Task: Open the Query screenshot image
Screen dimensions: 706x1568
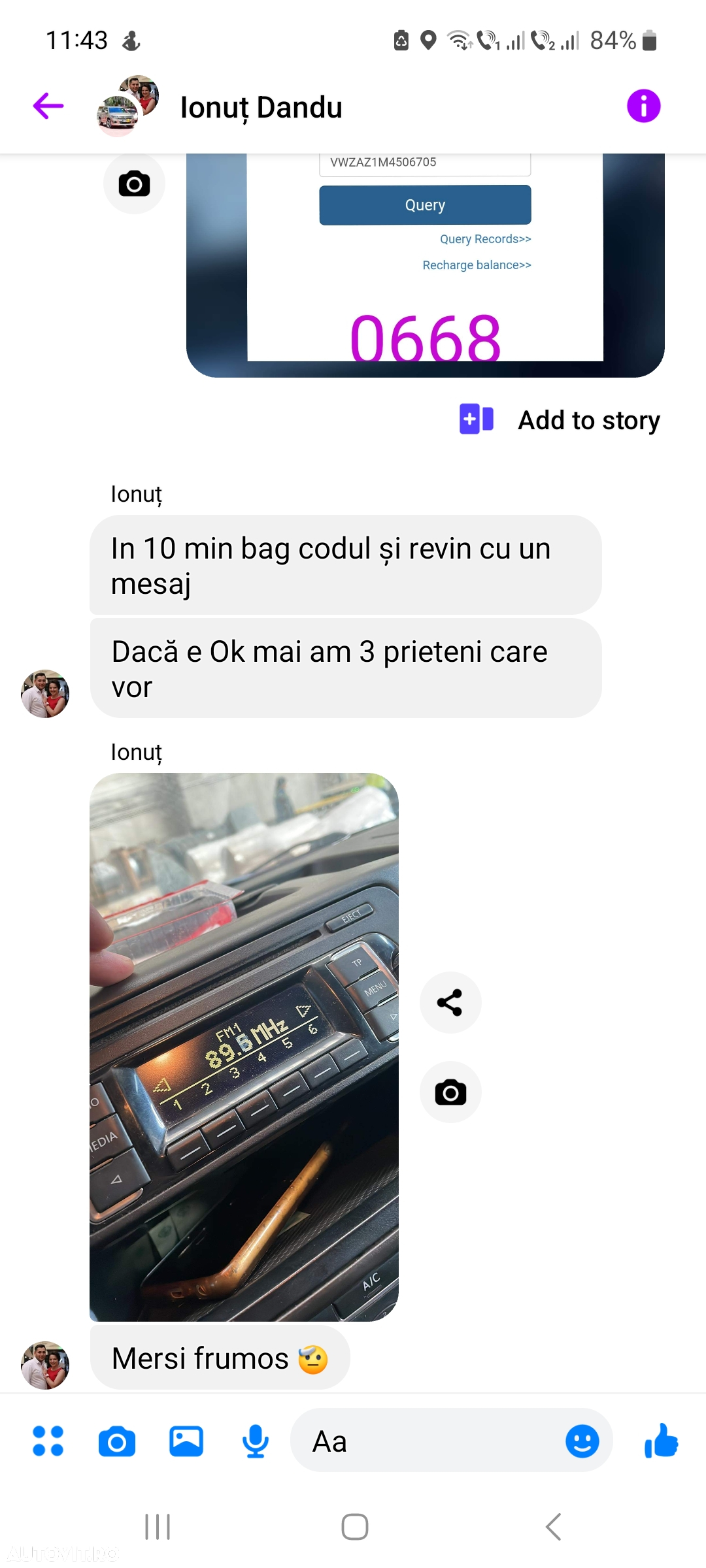Action: 425,265
